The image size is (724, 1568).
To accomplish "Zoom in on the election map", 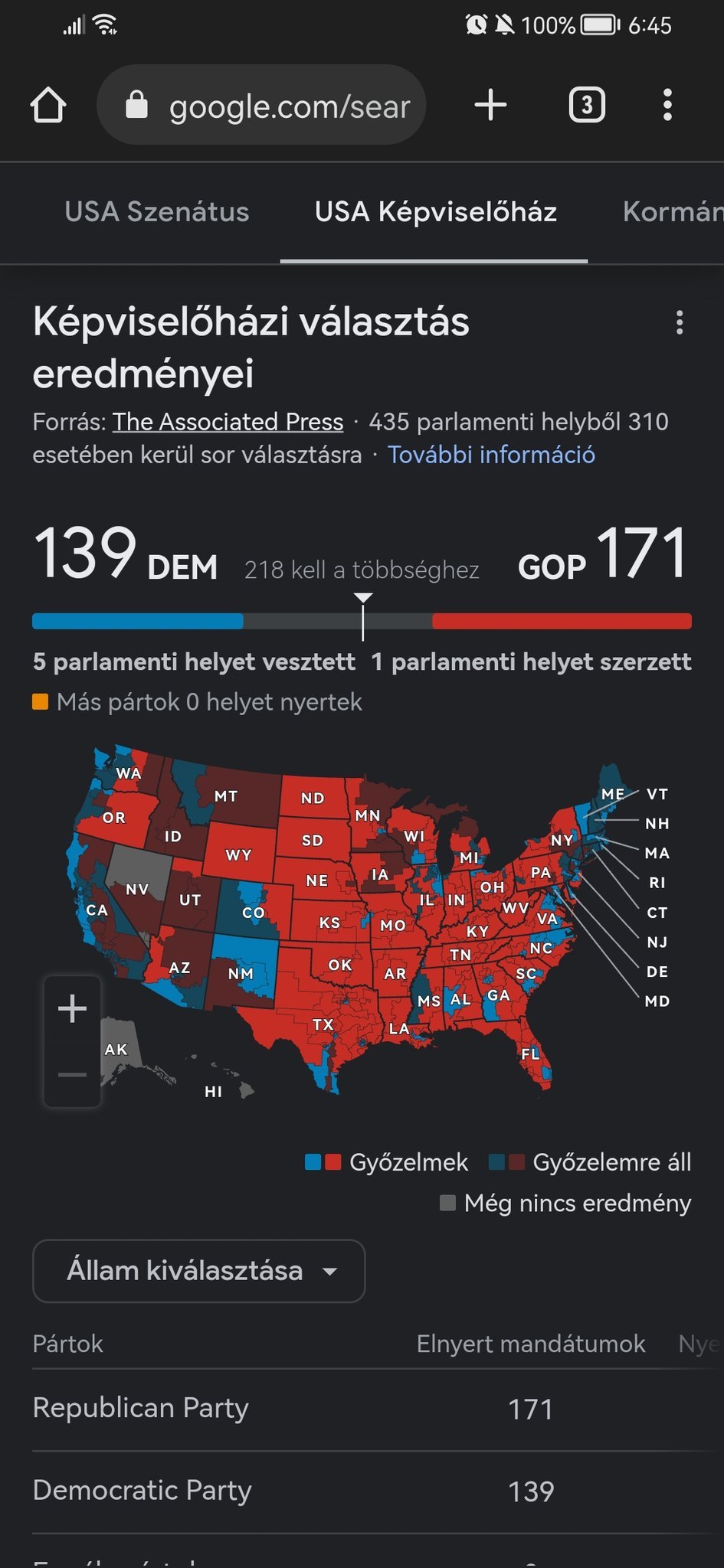I will point(73,1009).
